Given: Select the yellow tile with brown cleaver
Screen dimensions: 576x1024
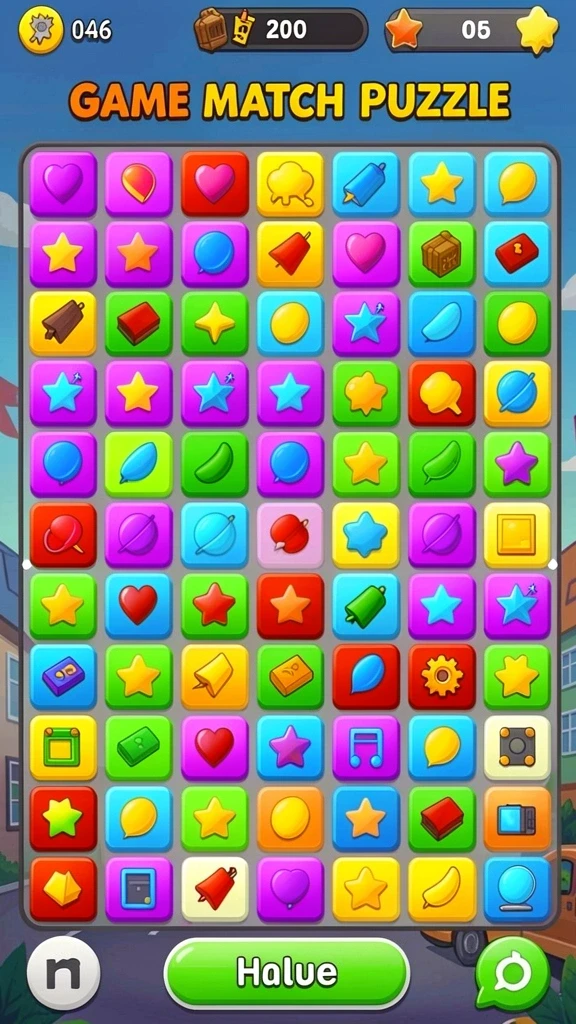Looking at the screenshot, I should 63,323.
